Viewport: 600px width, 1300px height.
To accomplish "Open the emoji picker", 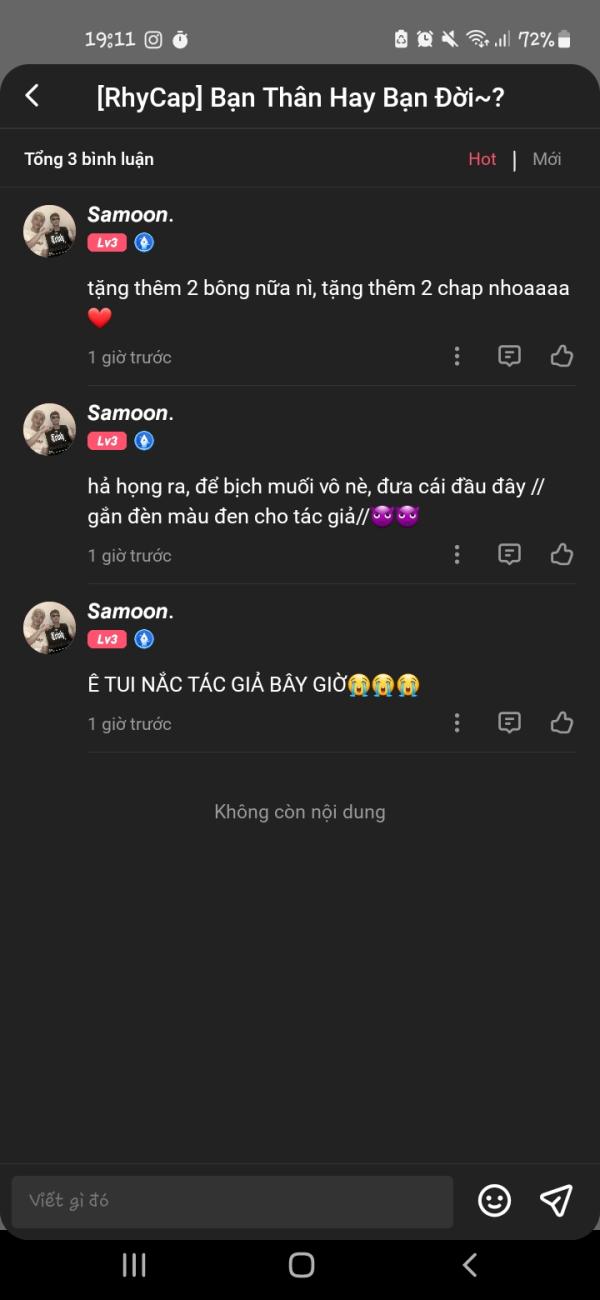I will point(494,1201).
